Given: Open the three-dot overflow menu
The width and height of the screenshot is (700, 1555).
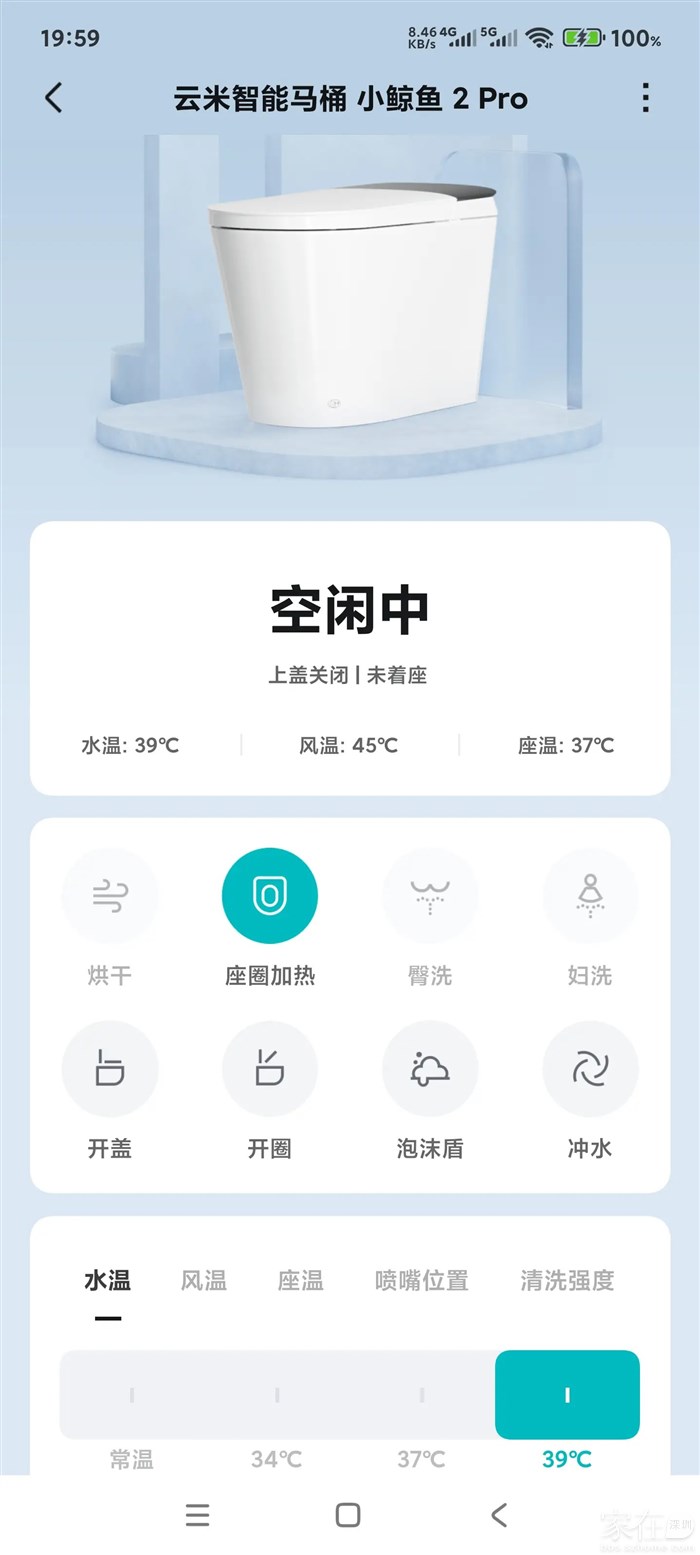Looking at the screenshot, I should (645, 98).
